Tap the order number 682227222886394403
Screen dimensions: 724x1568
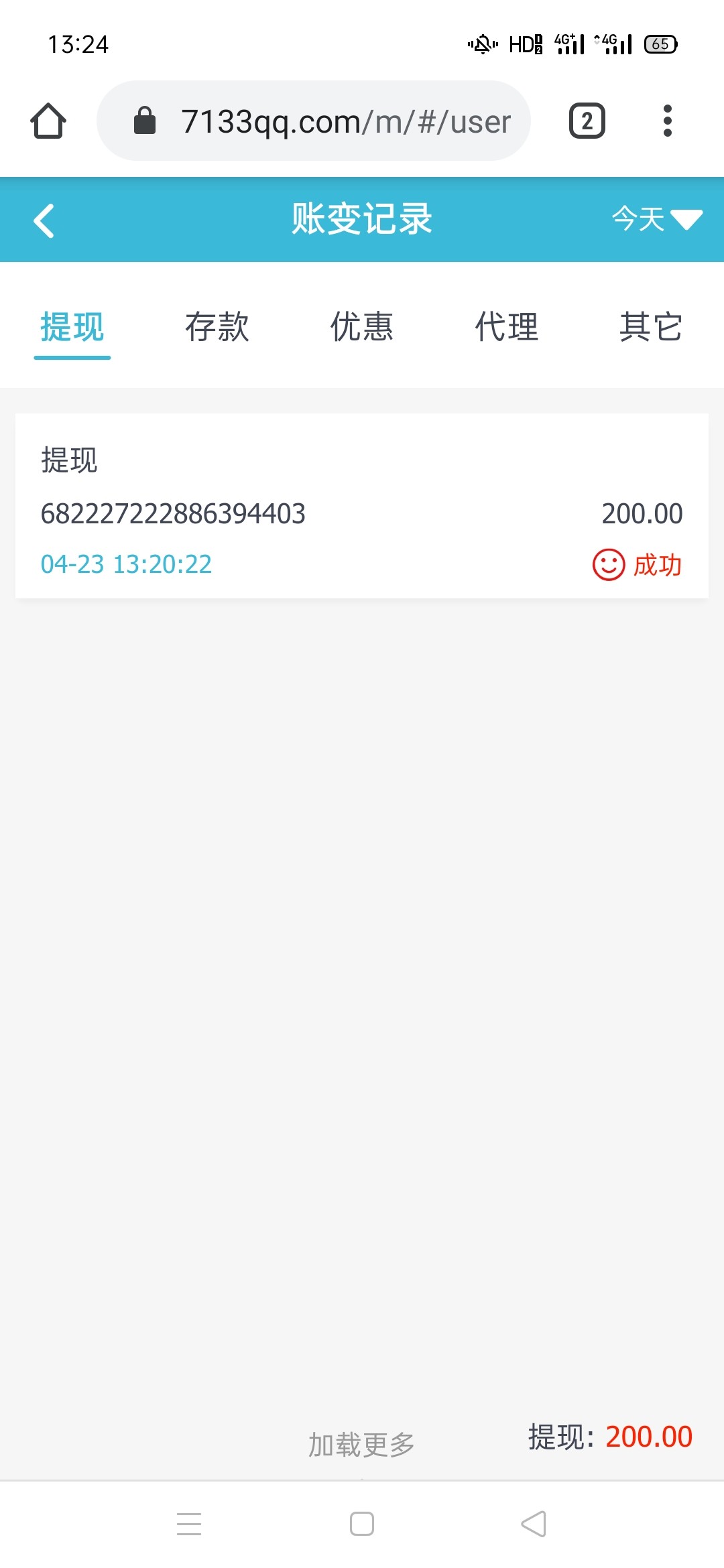point(172,513)
